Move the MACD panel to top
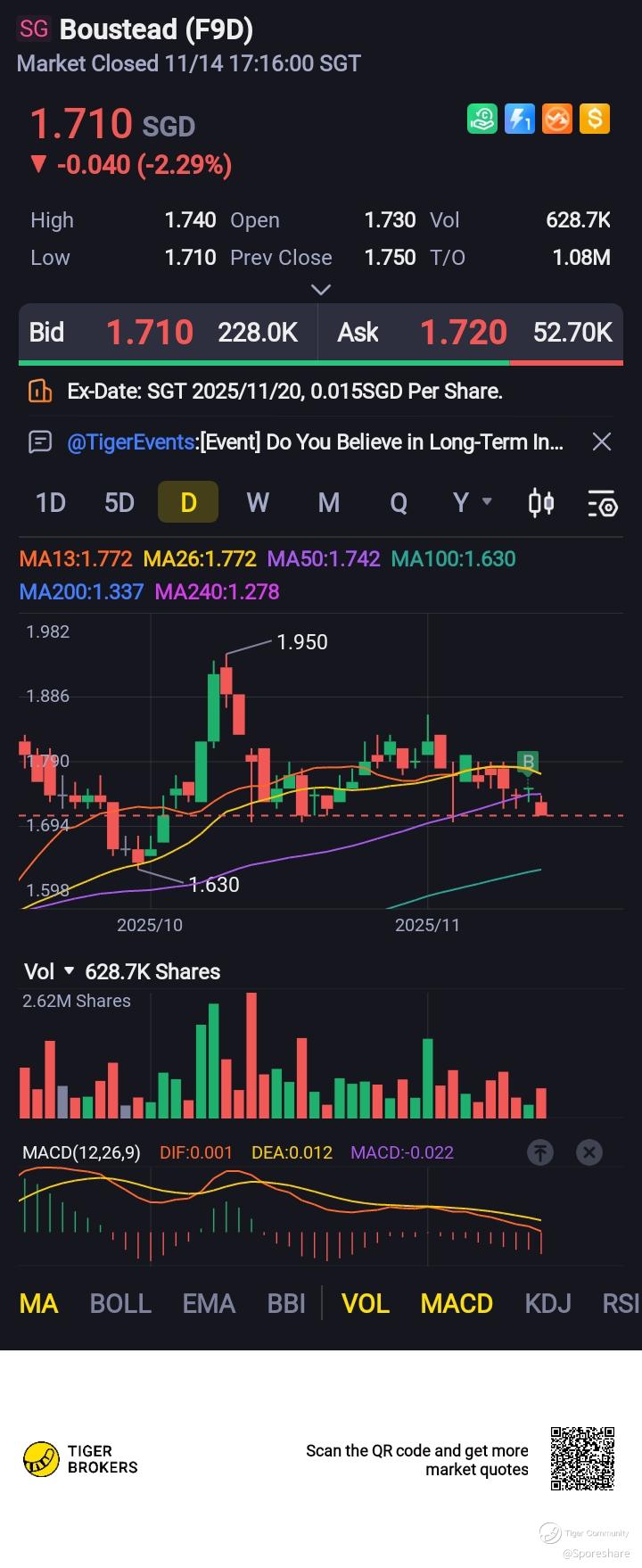The width and height of the screenshot is (642, 1568). pos(540,1152)
